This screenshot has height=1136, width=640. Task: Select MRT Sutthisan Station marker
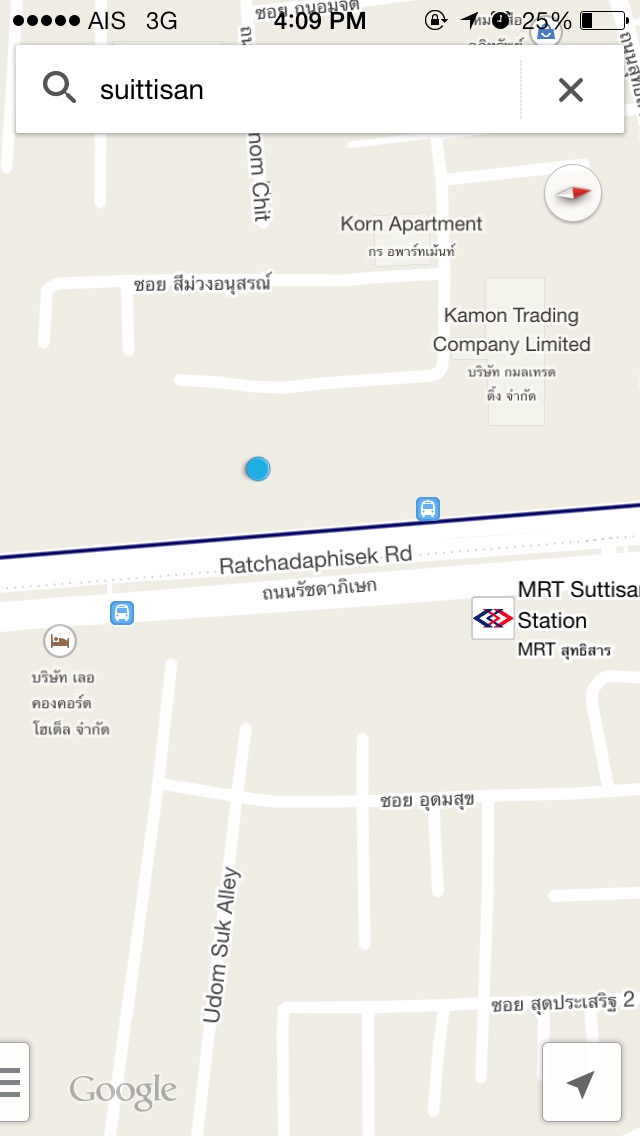pos(492,619)
